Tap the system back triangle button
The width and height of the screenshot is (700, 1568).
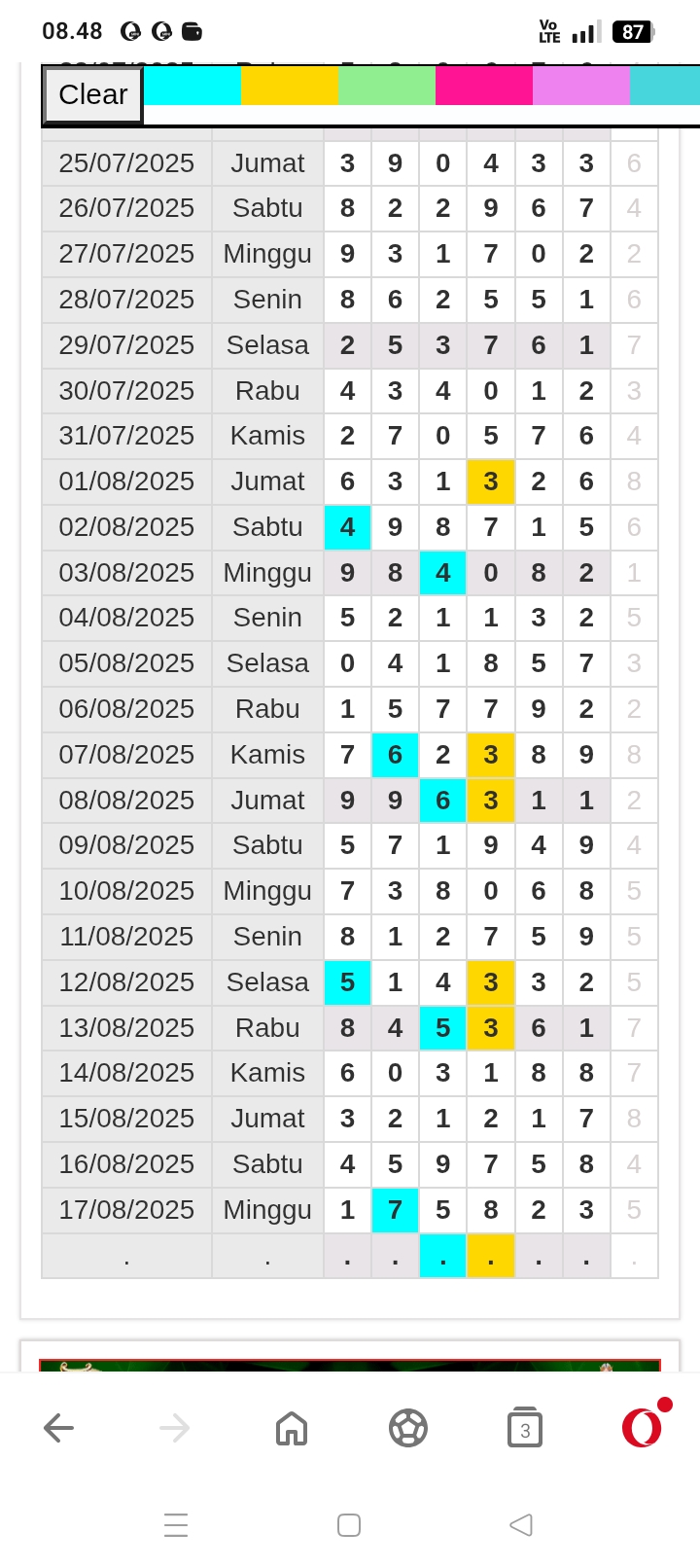(521, 1524)
